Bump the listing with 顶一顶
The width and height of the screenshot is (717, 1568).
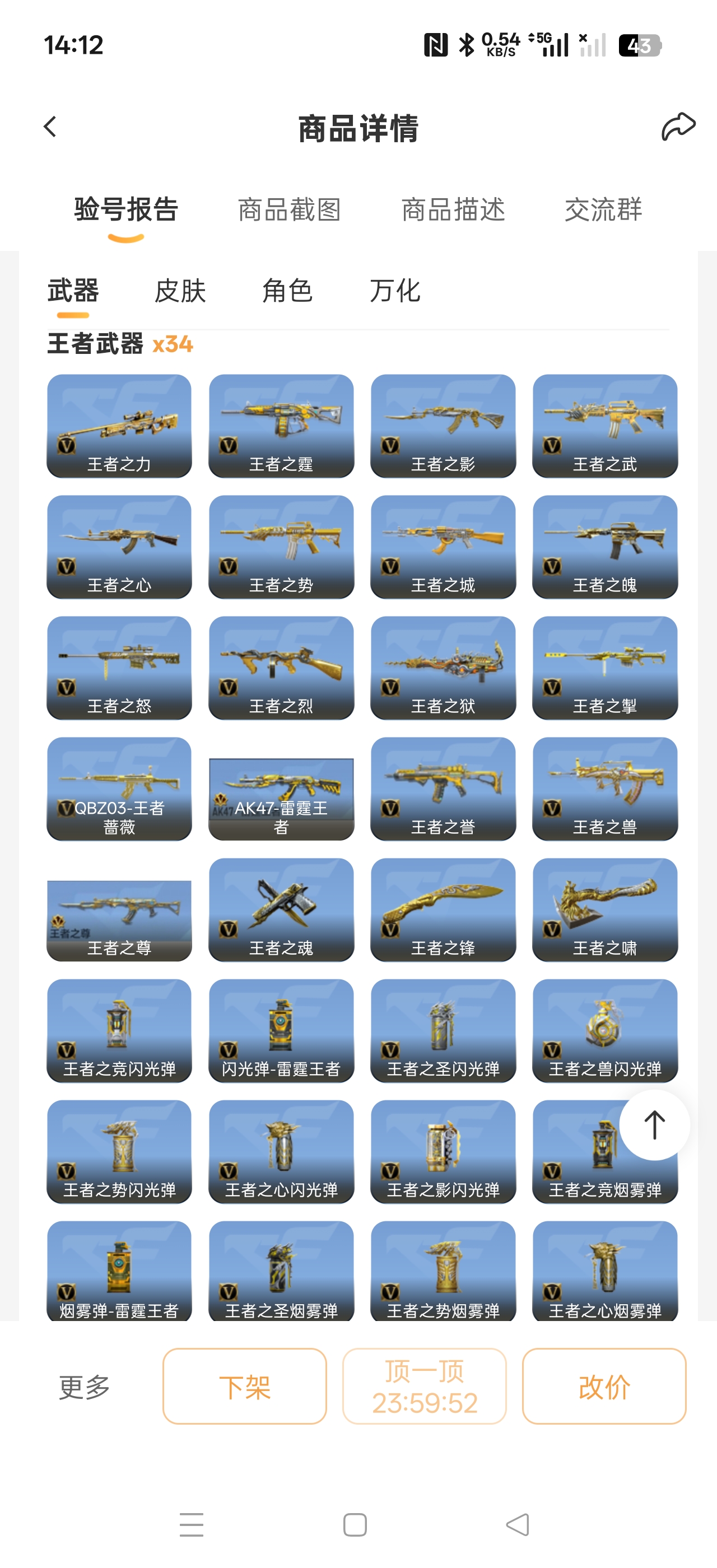click(424, 1387)
